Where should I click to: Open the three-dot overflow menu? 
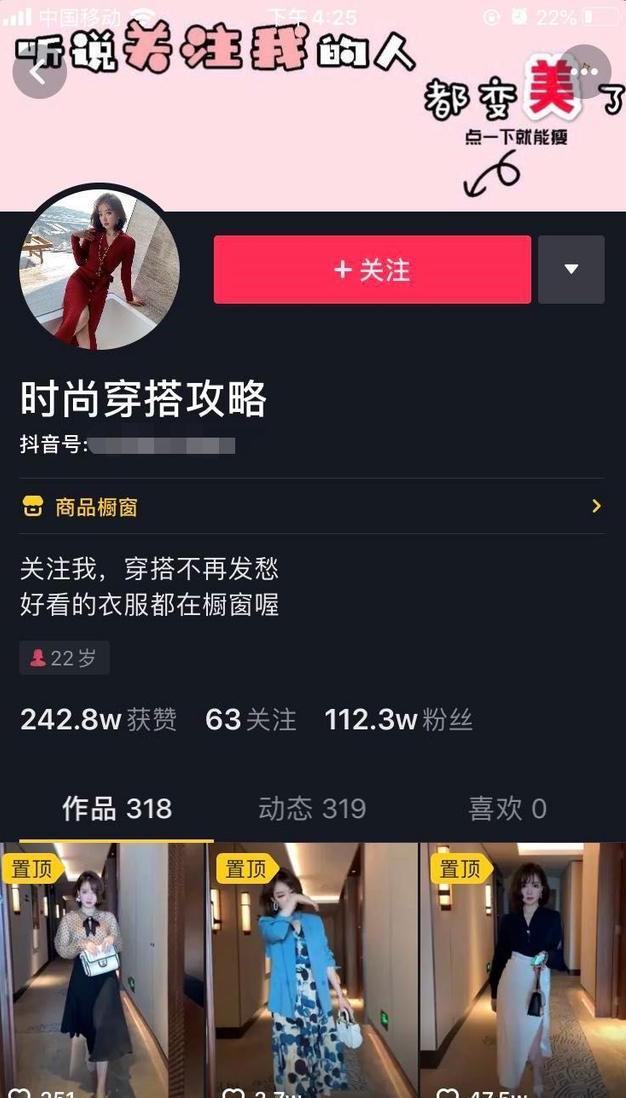pos(584,71)
